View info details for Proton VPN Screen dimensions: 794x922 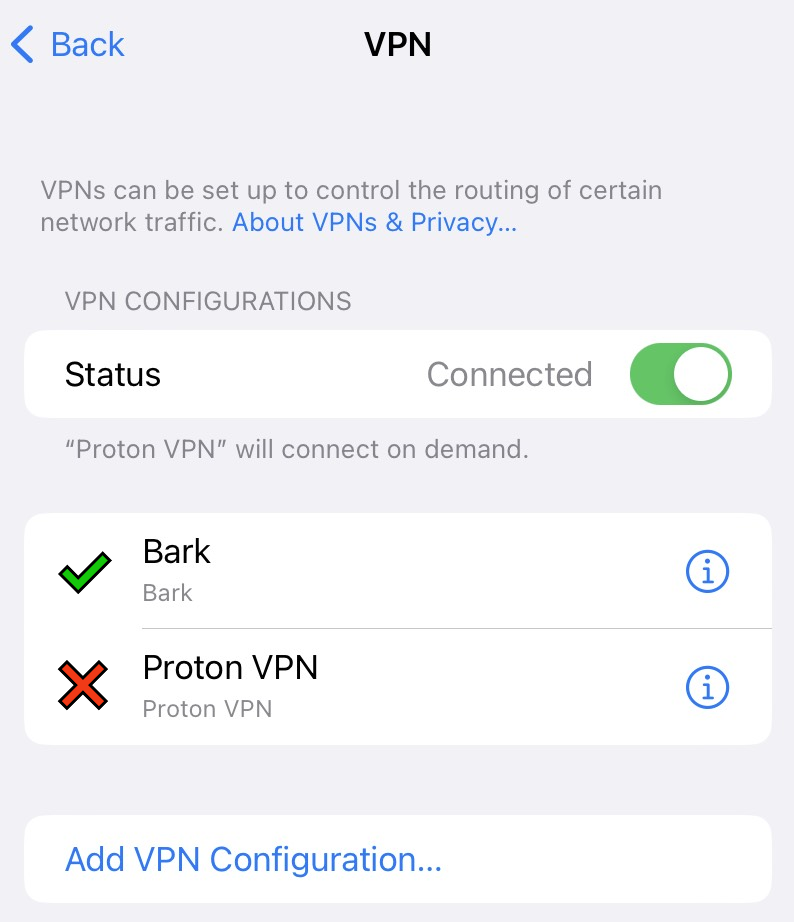tap(708, 687)
